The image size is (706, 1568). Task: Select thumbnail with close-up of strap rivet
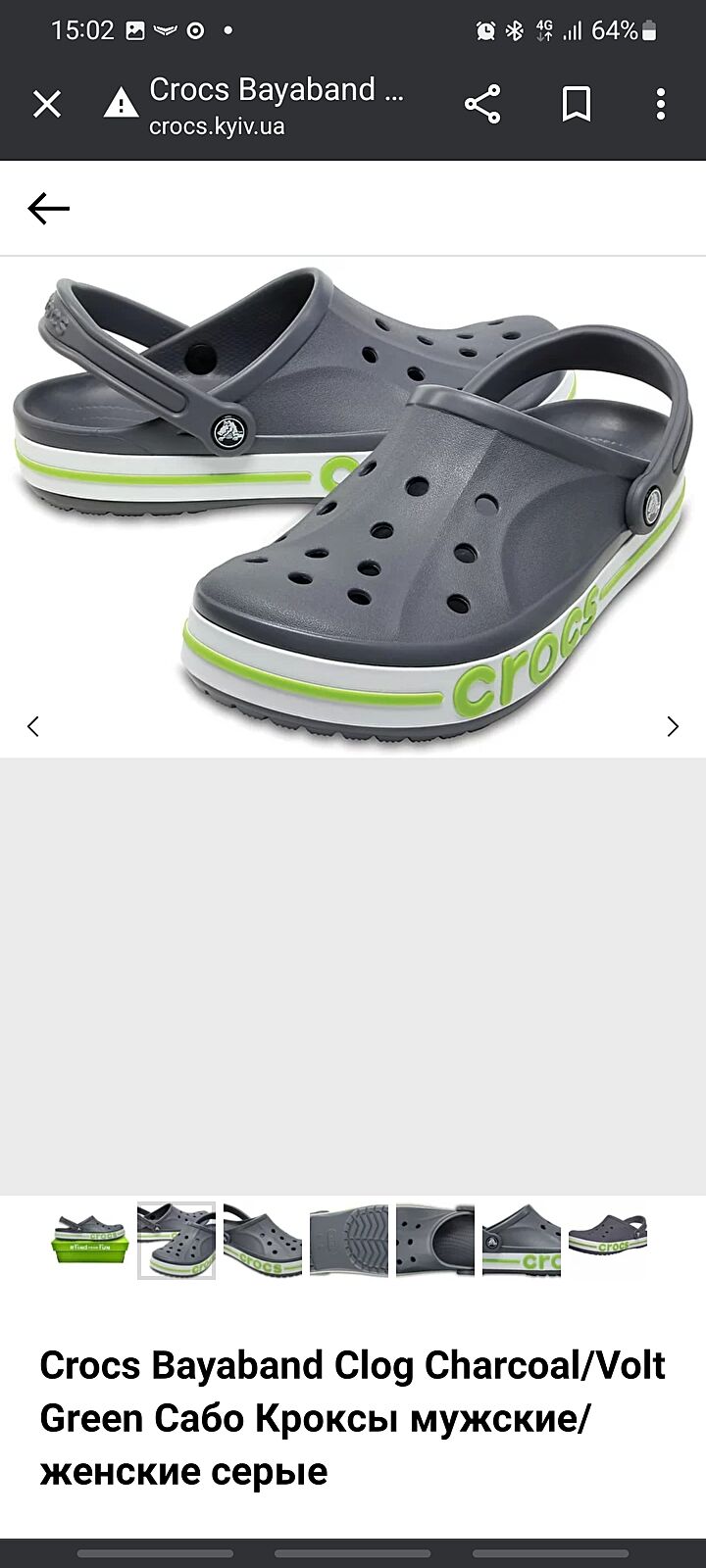click(x=522, y=1240)
